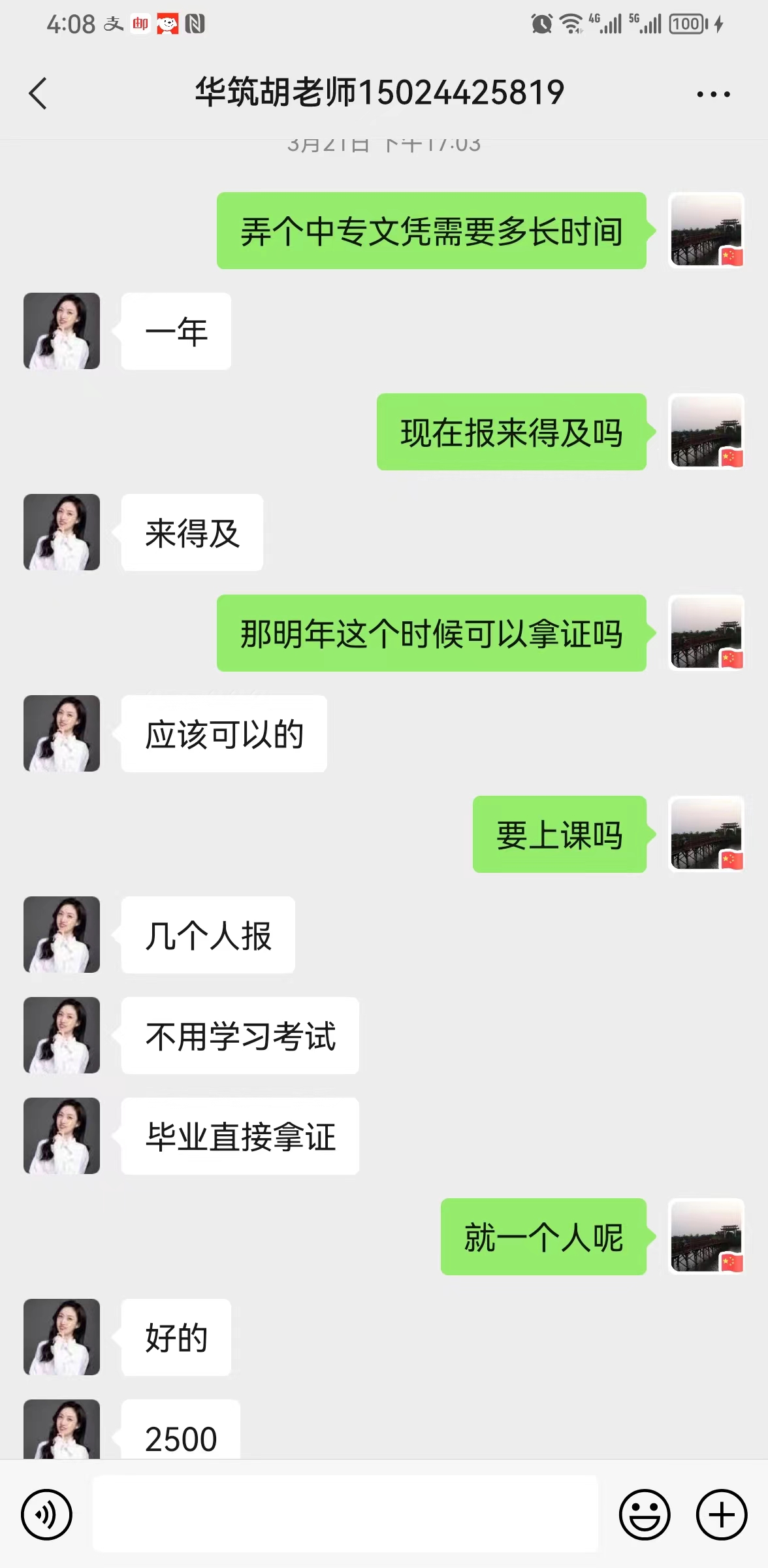768x1568 pixels.
Task: Open the emoji sticker panel
Action: (x=645, y=1514)
